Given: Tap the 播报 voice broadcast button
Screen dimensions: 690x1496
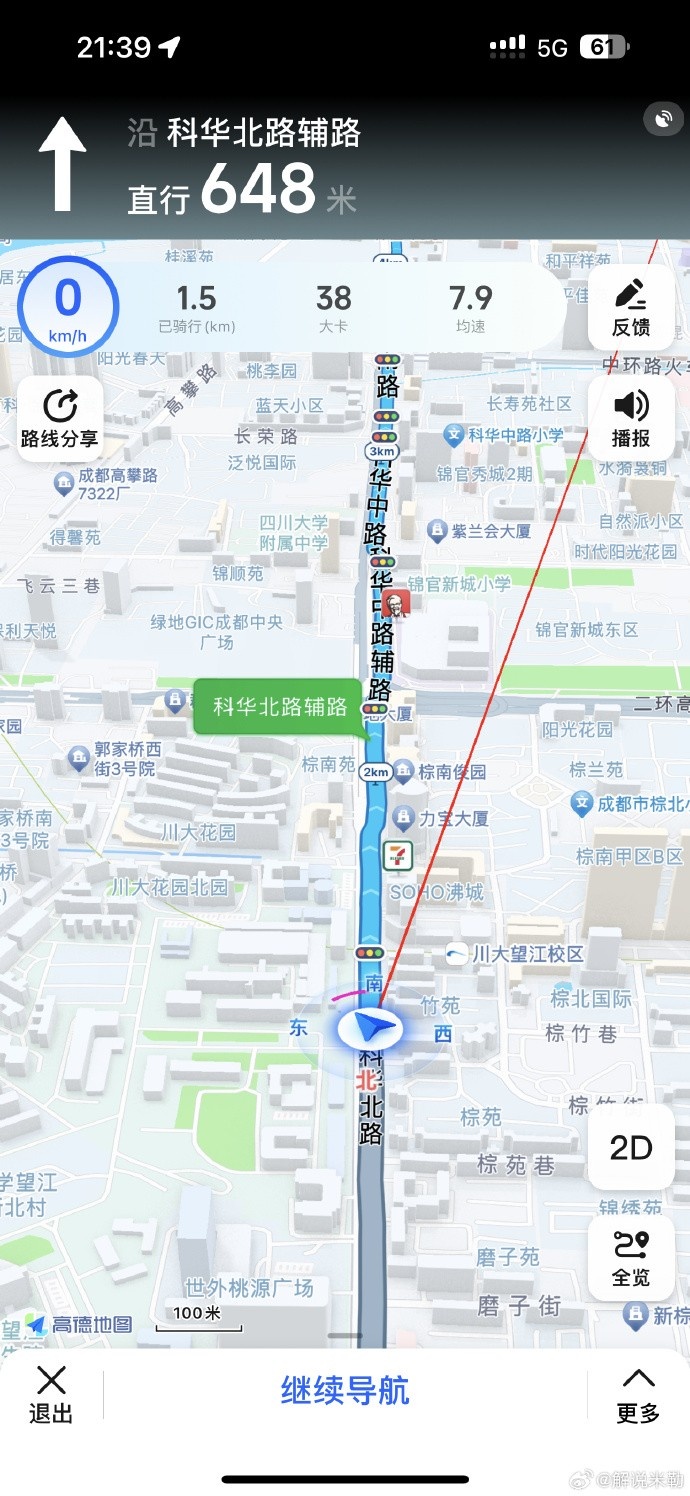Looking at the screenshot, I should click(x=630, y=418).
